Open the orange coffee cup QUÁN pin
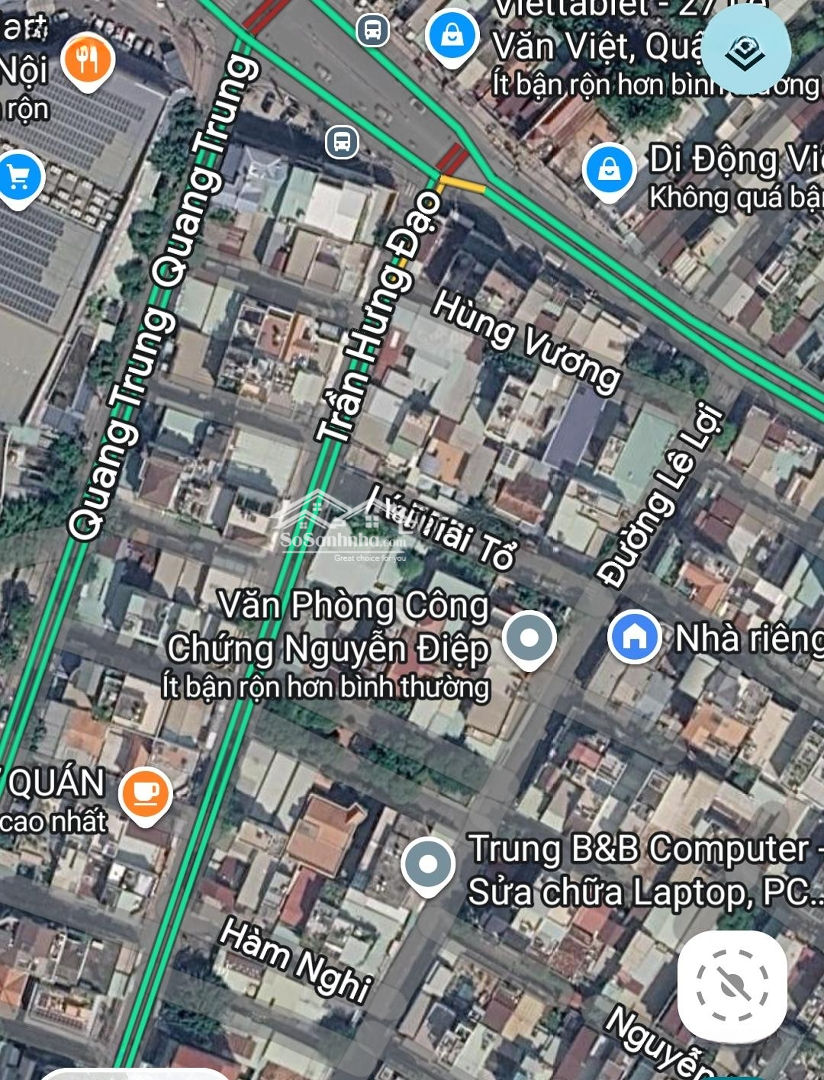 145,794
